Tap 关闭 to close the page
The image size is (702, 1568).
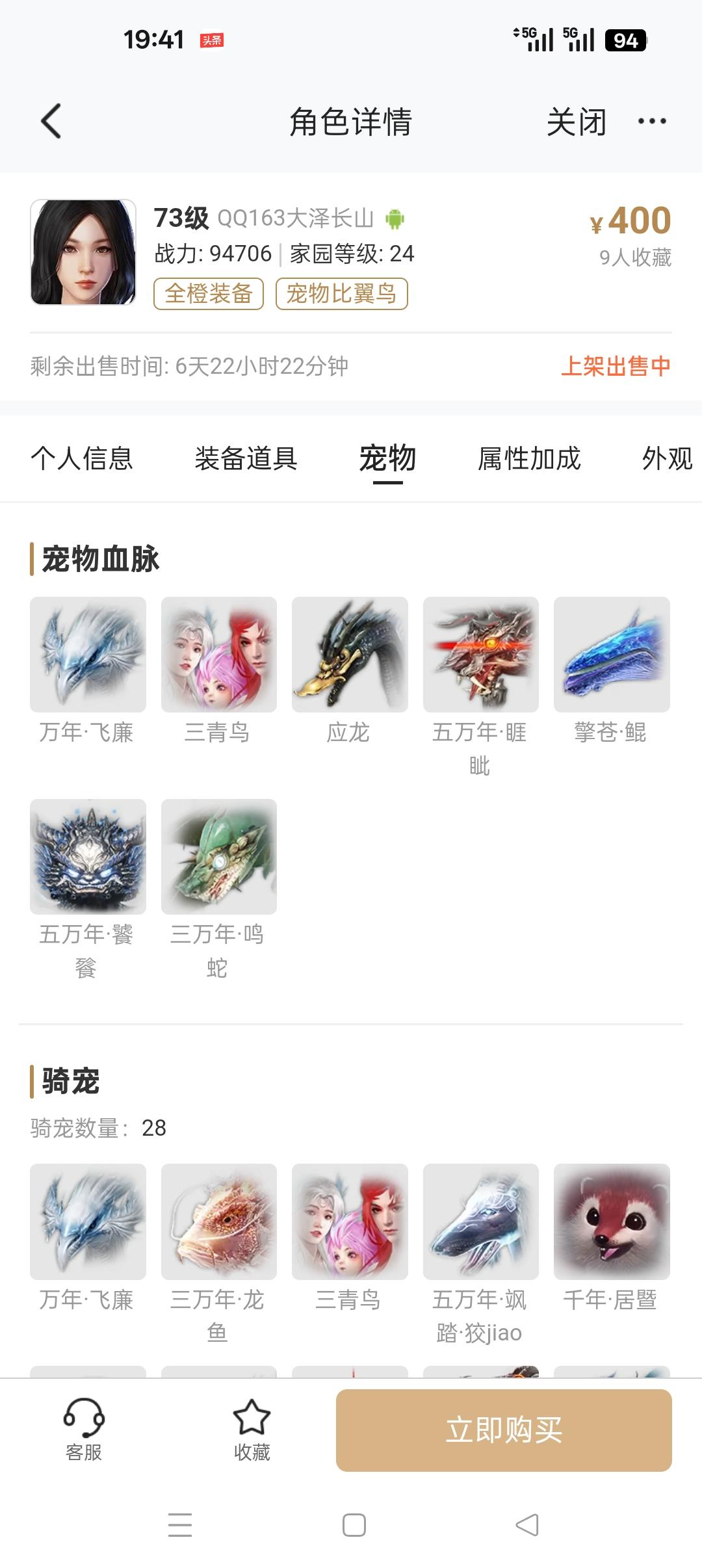pos(576,122)
